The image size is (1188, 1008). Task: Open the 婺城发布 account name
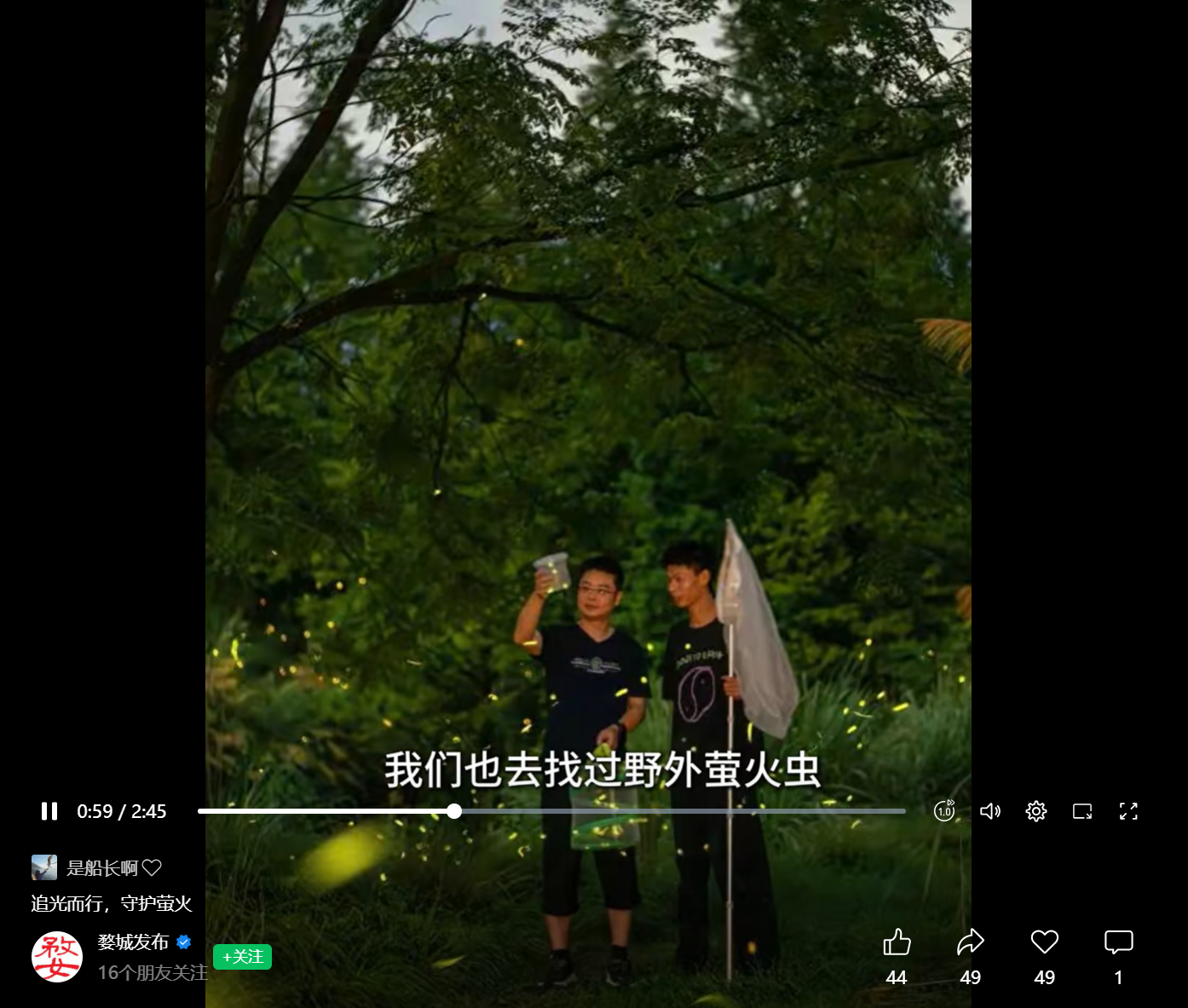[x=133, y=942]
